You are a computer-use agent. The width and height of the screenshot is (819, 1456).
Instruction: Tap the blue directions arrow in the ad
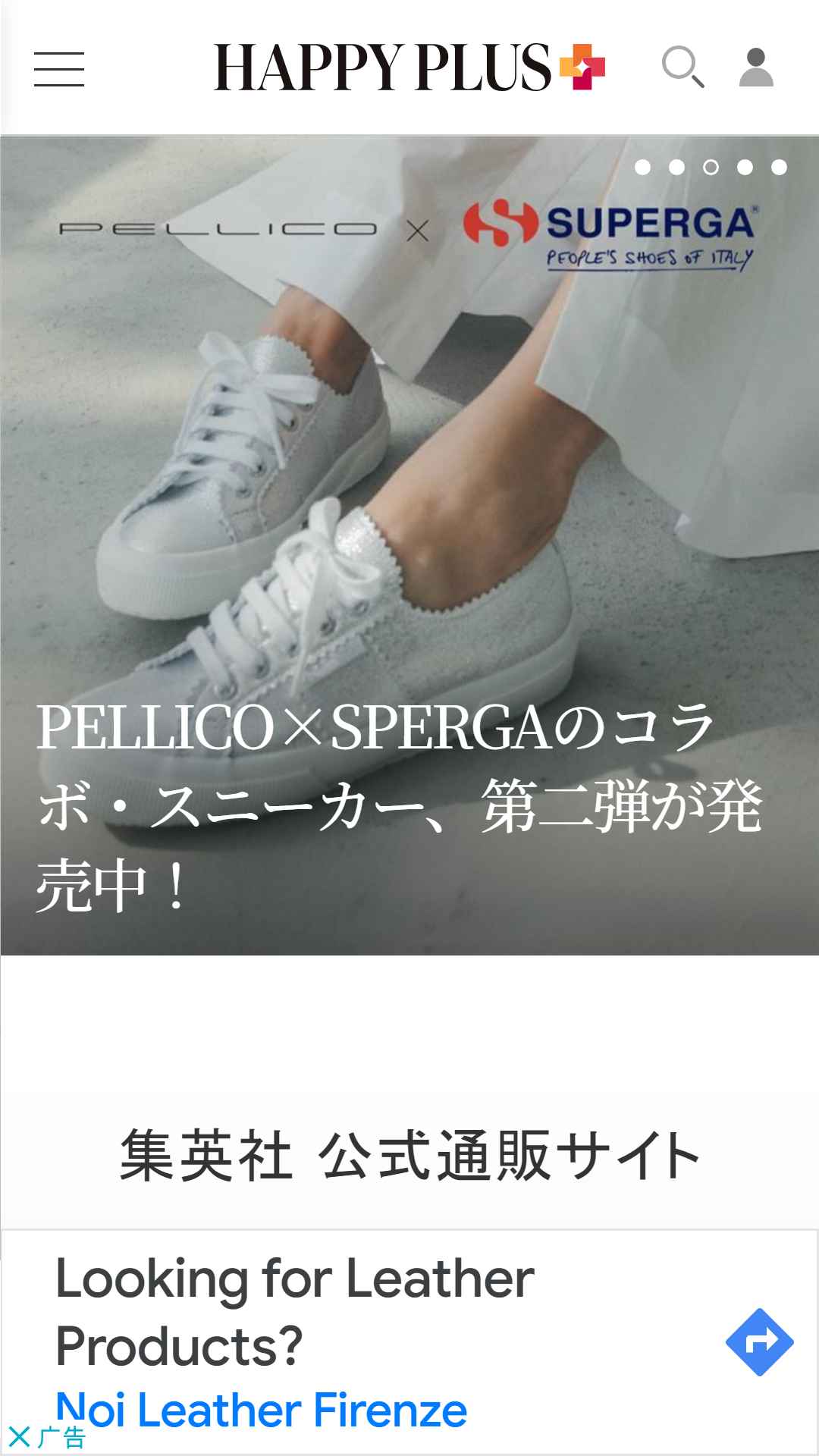(x=759, y=1342)
